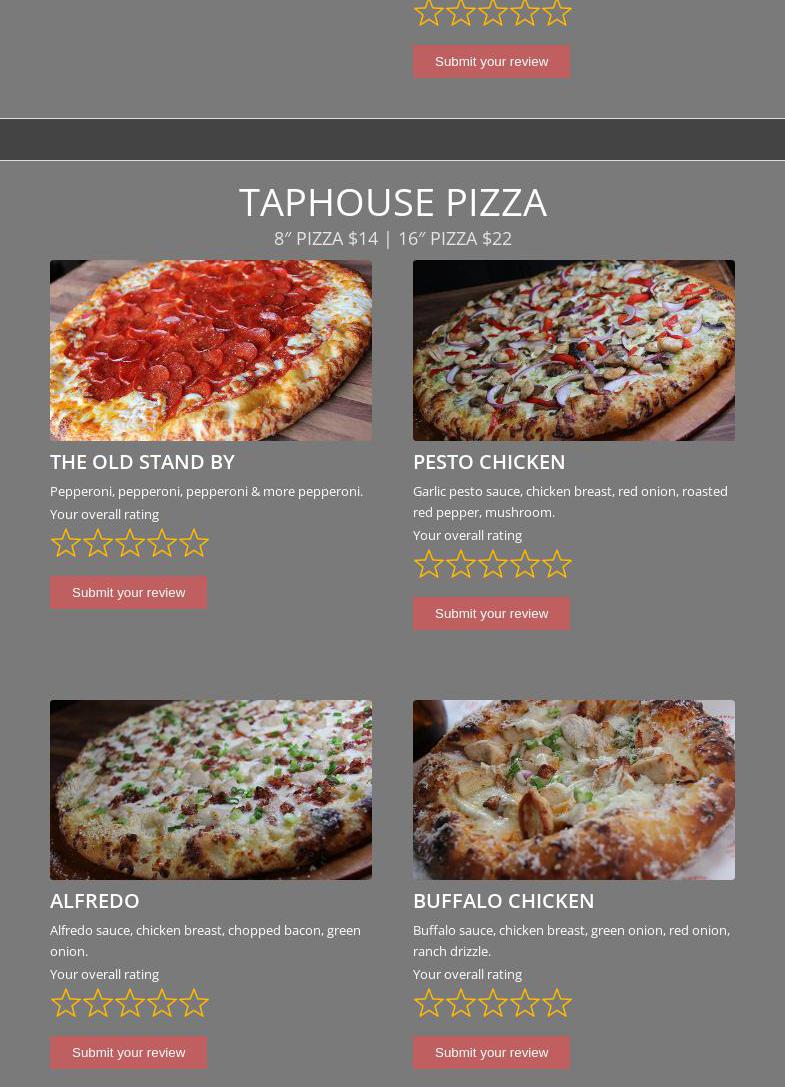Open the Alfredo pizza picture
The width and height of the screenshot is (785, 1087).
(211, 790)
